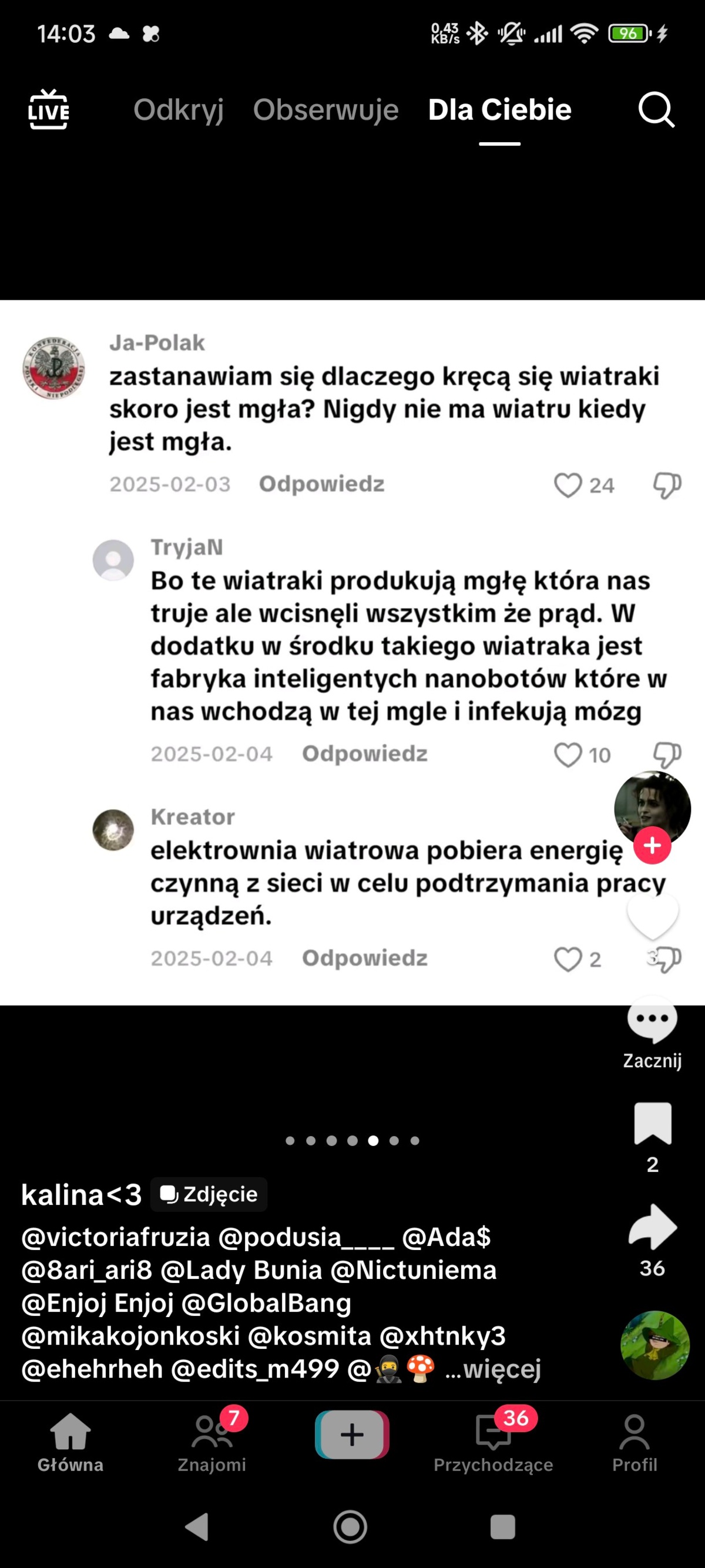Open the kalina<3 profile name
This screenshot has height=1568, width=705.
[81, 1194]
